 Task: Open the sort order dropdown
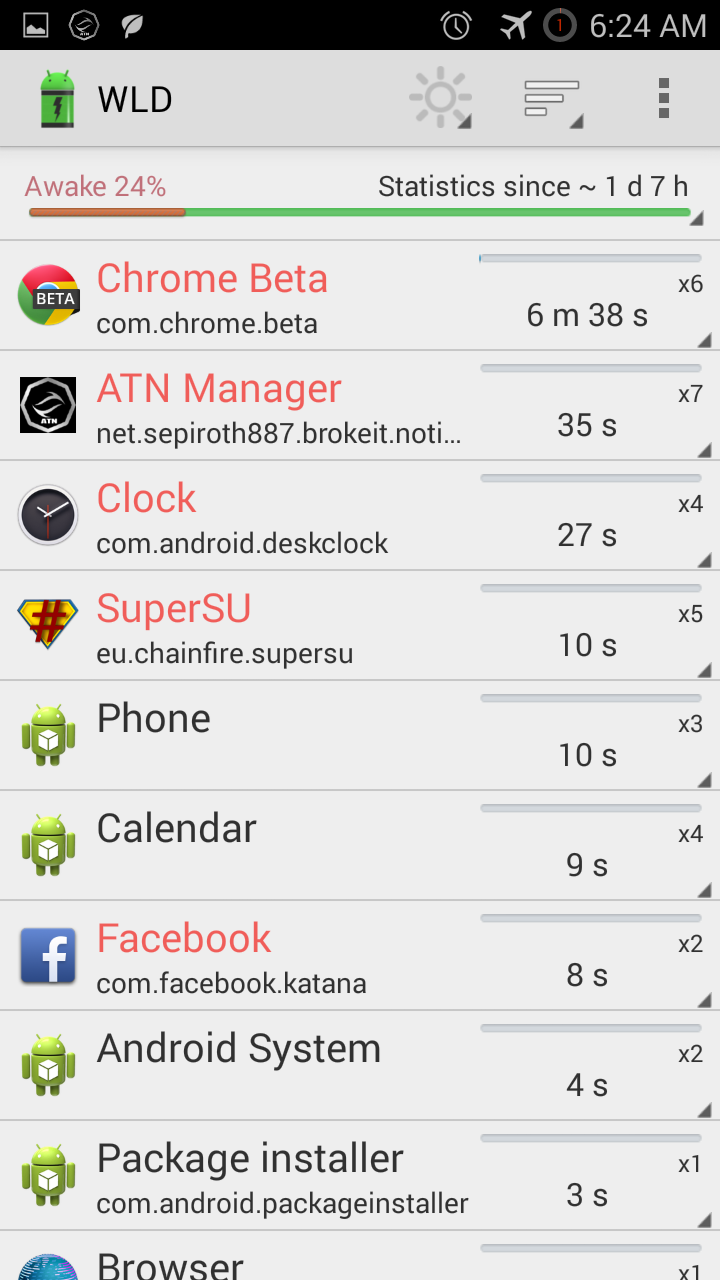(x=552, y=99)
